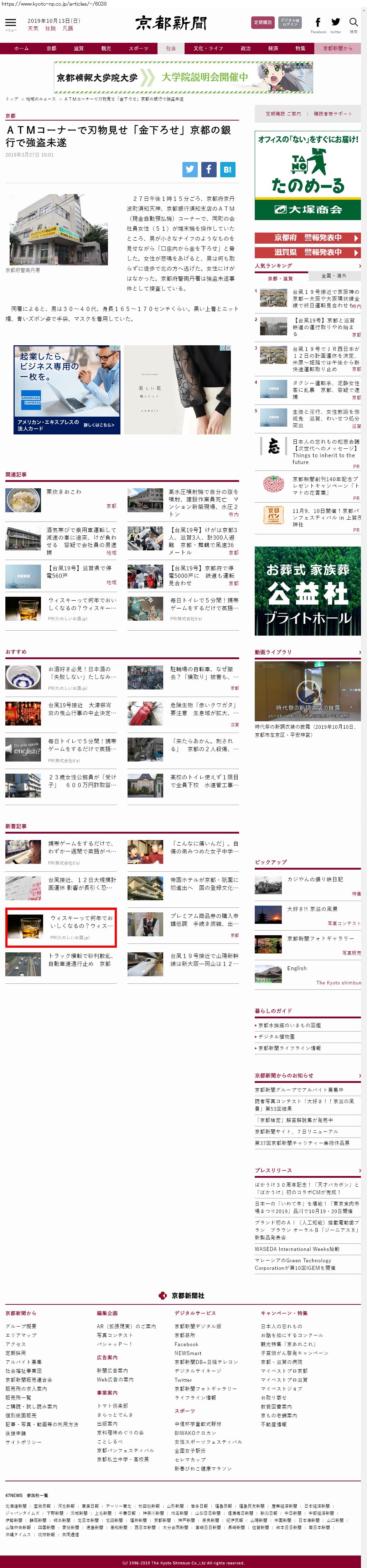Play the 時代祭 video in 動画ライブラリ
This screenshot has height=1568, width=367.
(308, 692)
